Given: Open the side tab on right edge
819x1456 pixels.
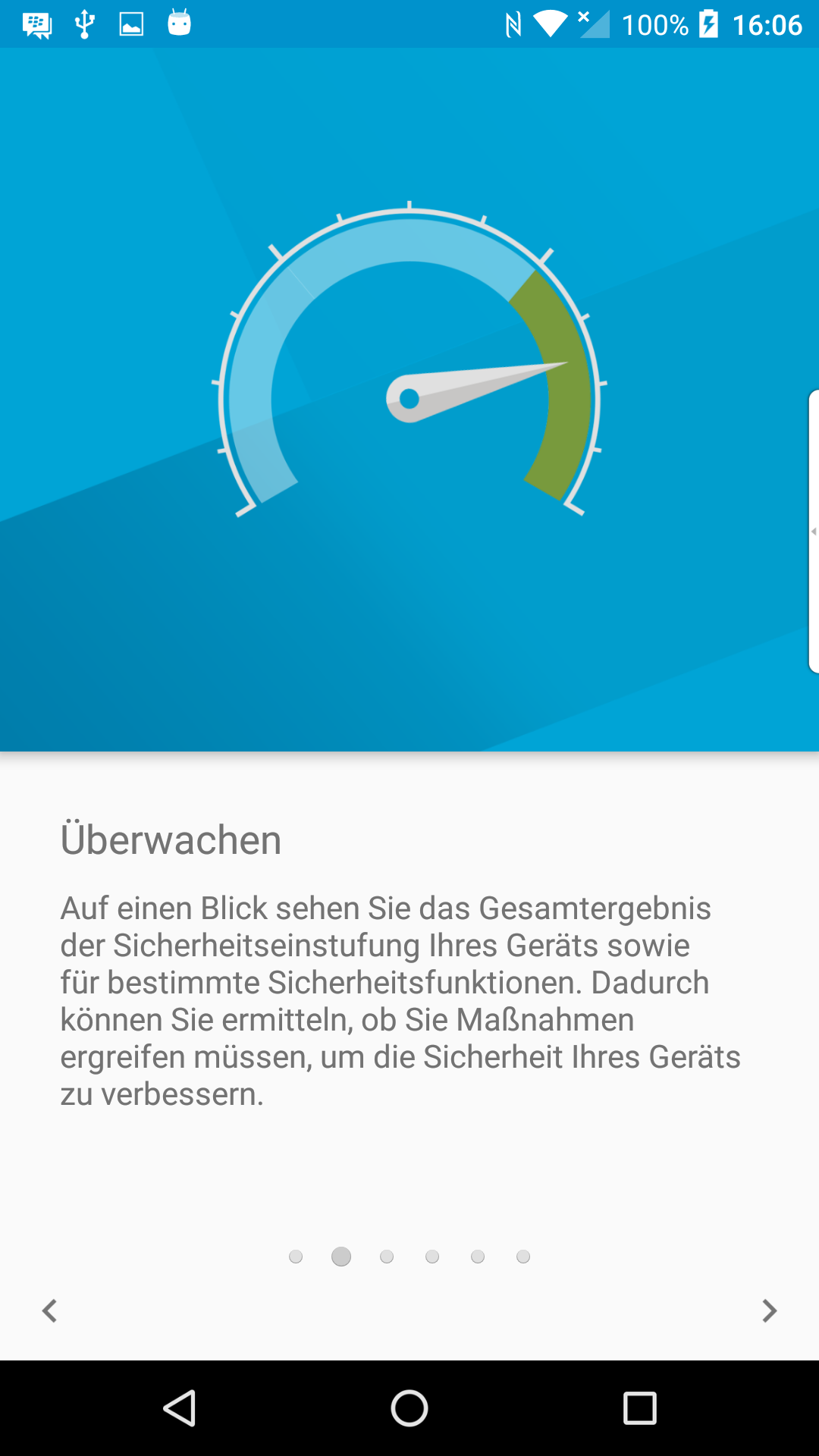Looking at the screenshot, I should [x=813, y=531].
